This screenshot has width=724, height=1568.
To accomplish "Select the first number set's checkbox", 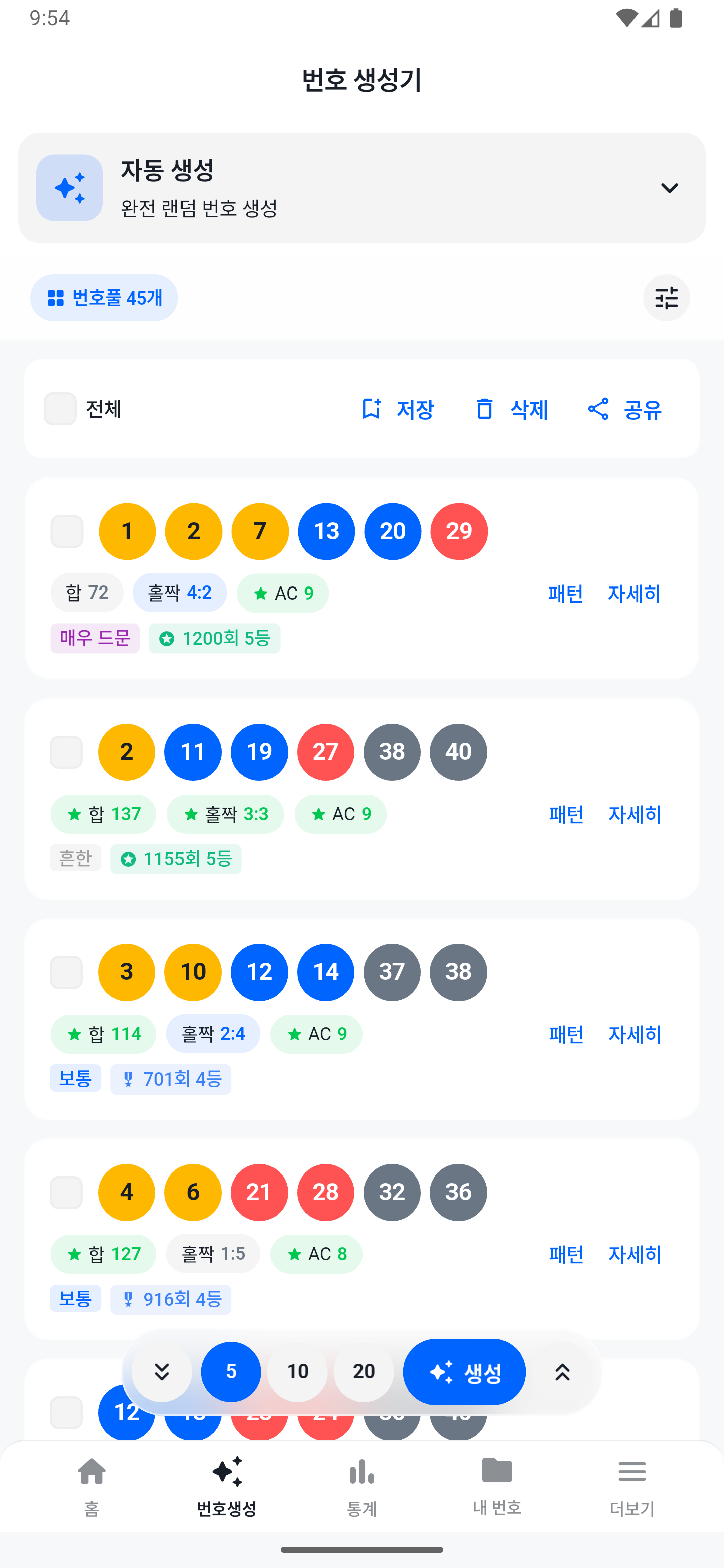I will click(67, 531).
